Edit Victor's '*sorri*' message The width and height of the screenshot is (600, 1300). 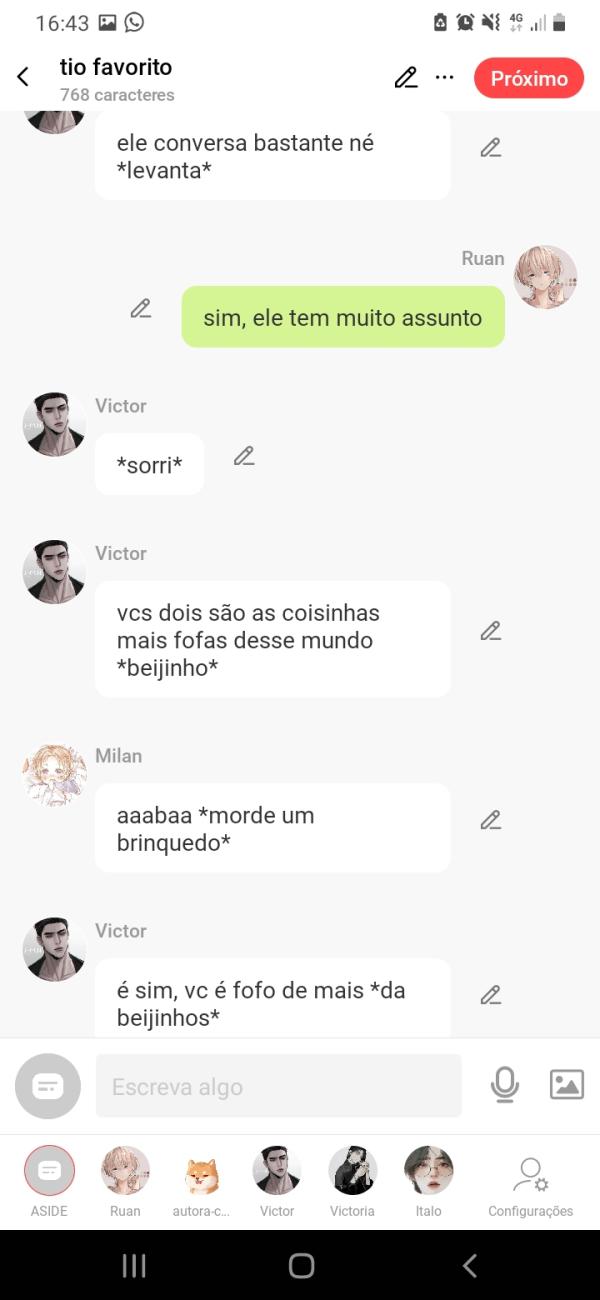[244, 456]
